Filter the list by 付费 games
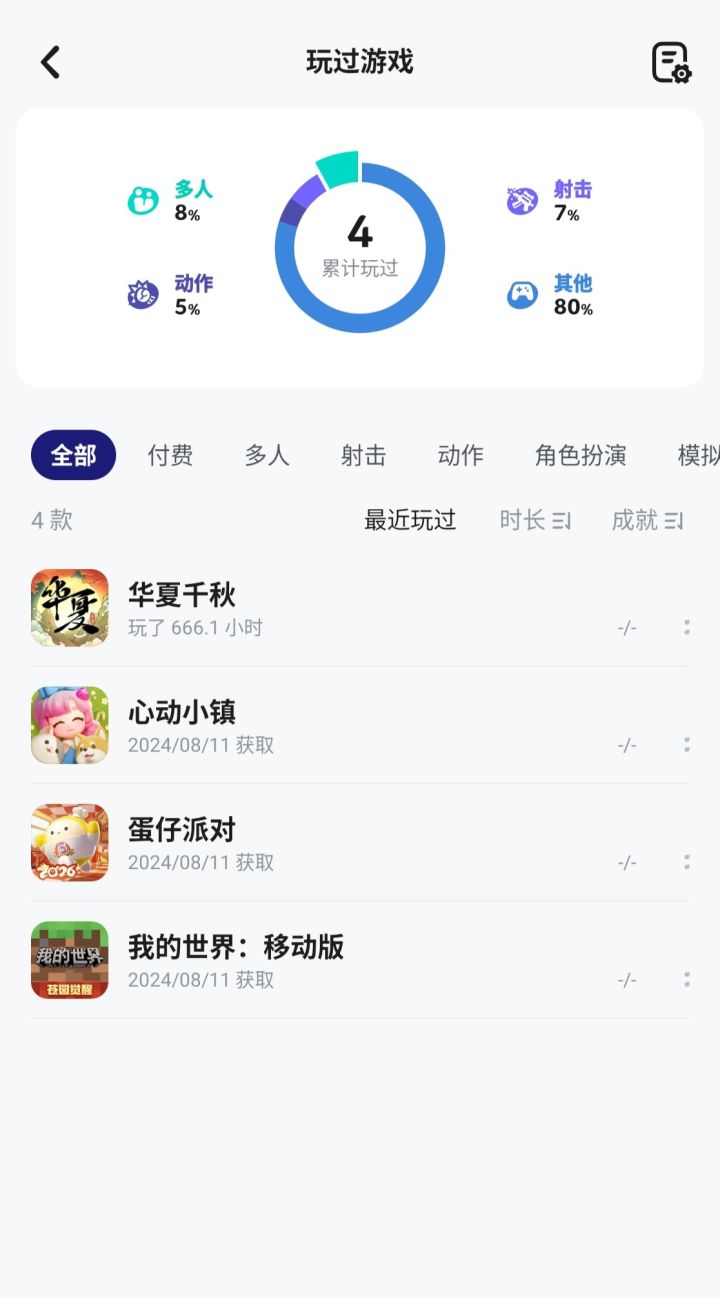 pos(170,456)
